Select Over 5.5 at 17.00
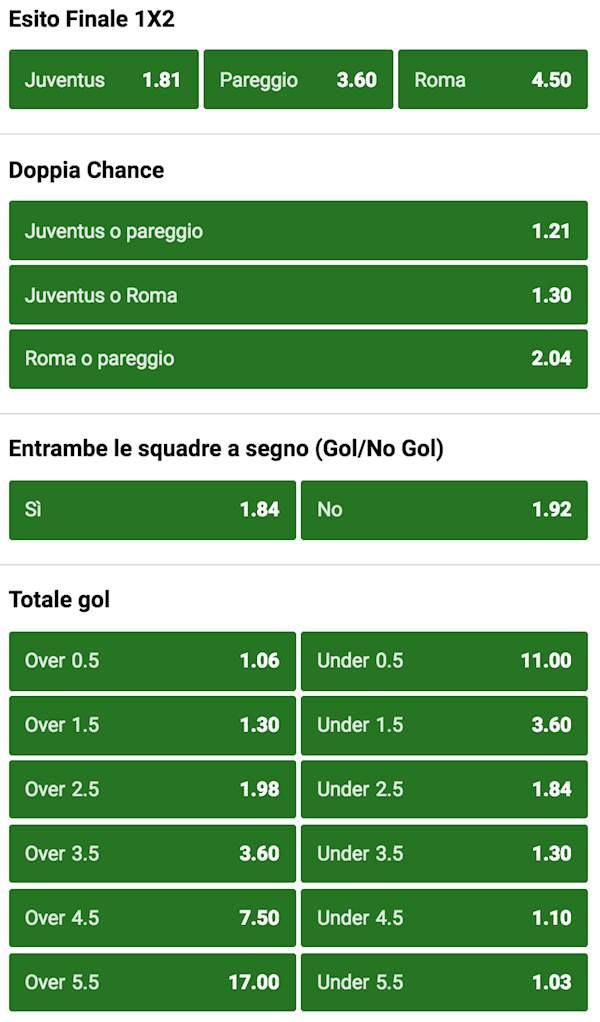 pos(152,982)
